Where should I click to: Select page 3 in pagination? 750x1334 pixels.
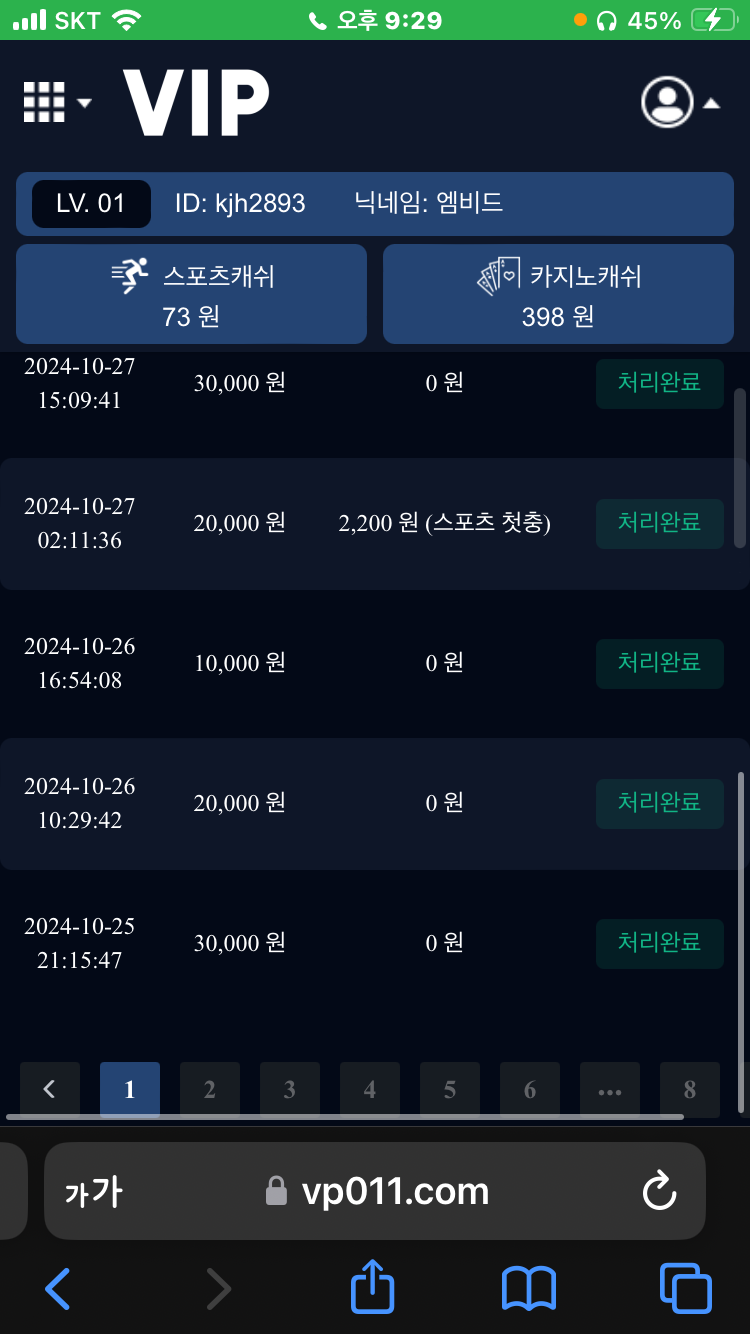(290, 1090)
